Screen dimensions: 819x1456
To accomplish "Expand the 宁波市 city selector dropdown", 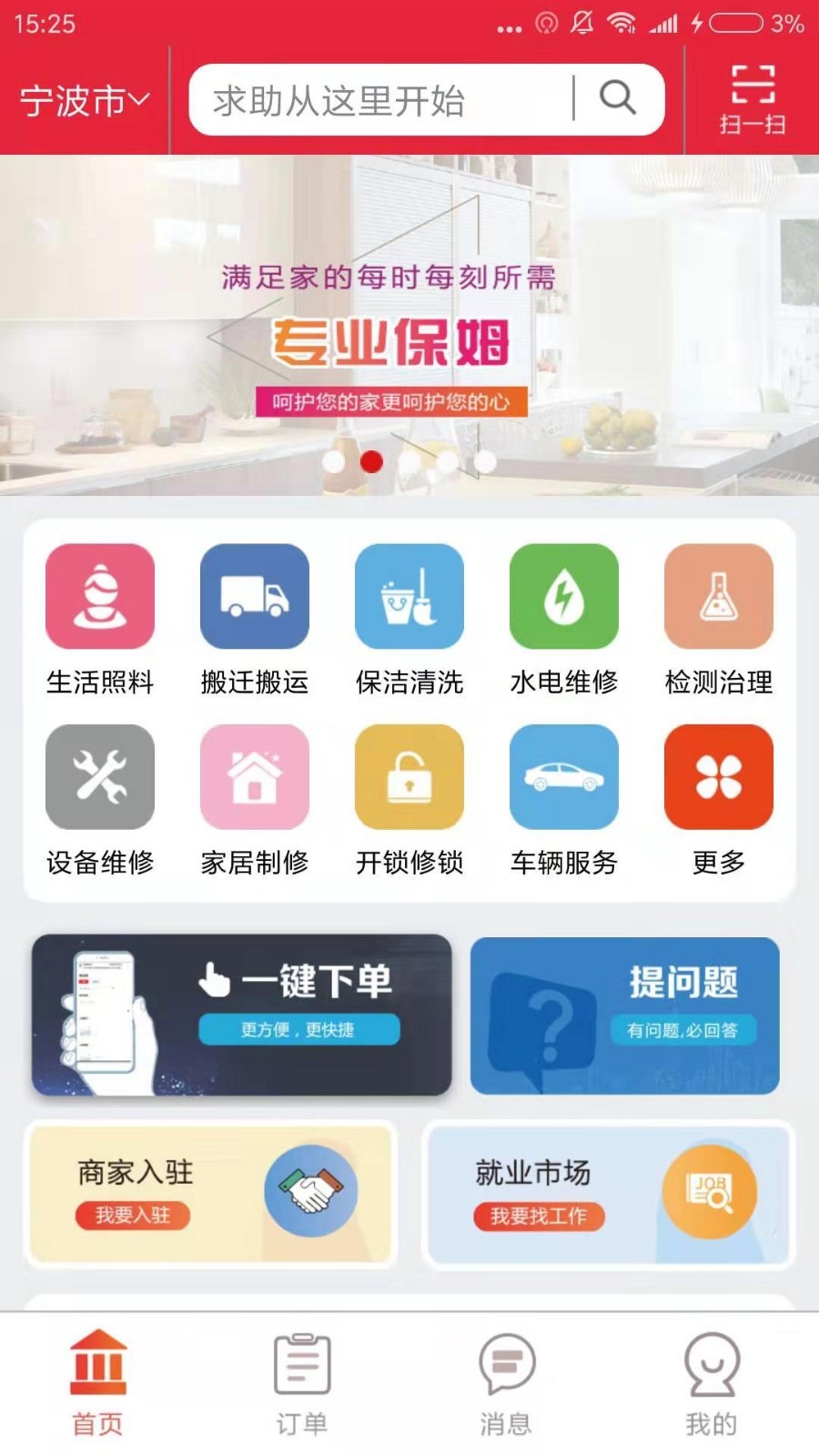I will click(x=80, y=100).
